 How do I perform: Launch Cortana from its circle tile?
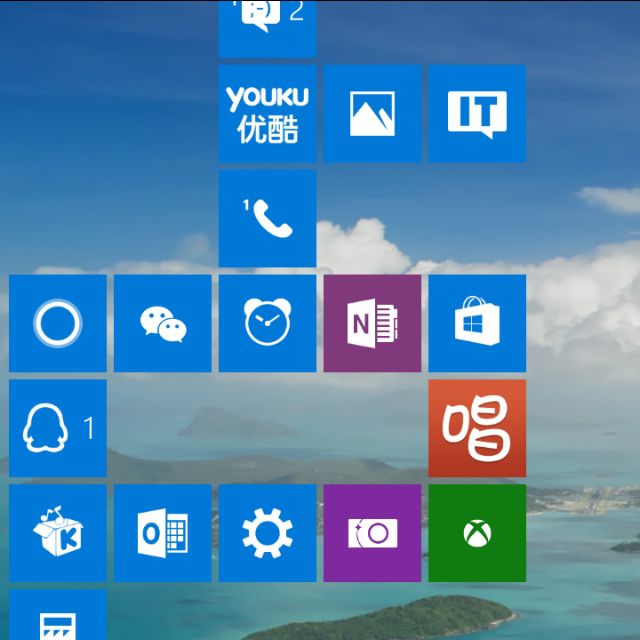click(x=58, y=323)
